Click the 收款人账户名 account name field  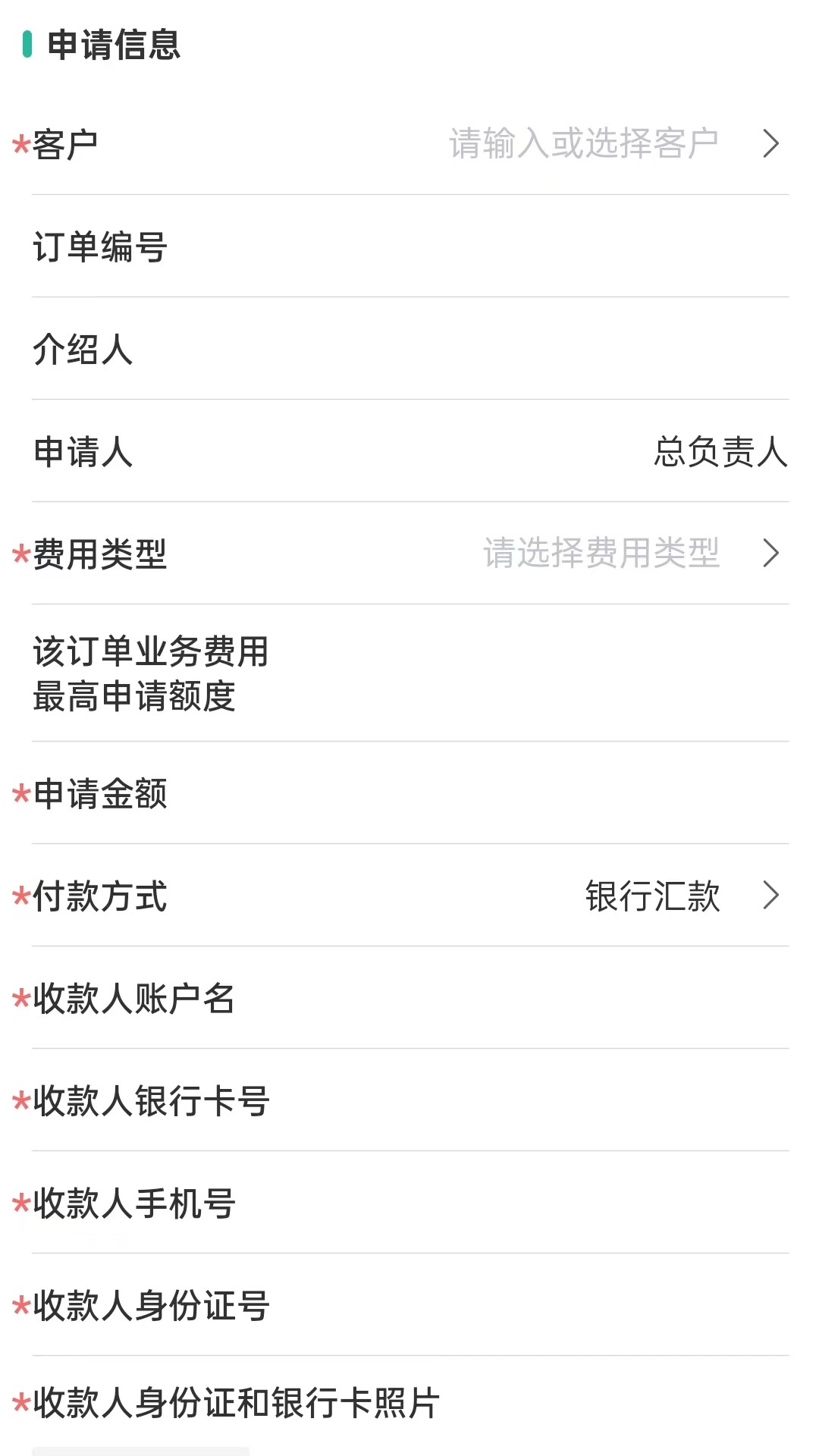point(409,999)
